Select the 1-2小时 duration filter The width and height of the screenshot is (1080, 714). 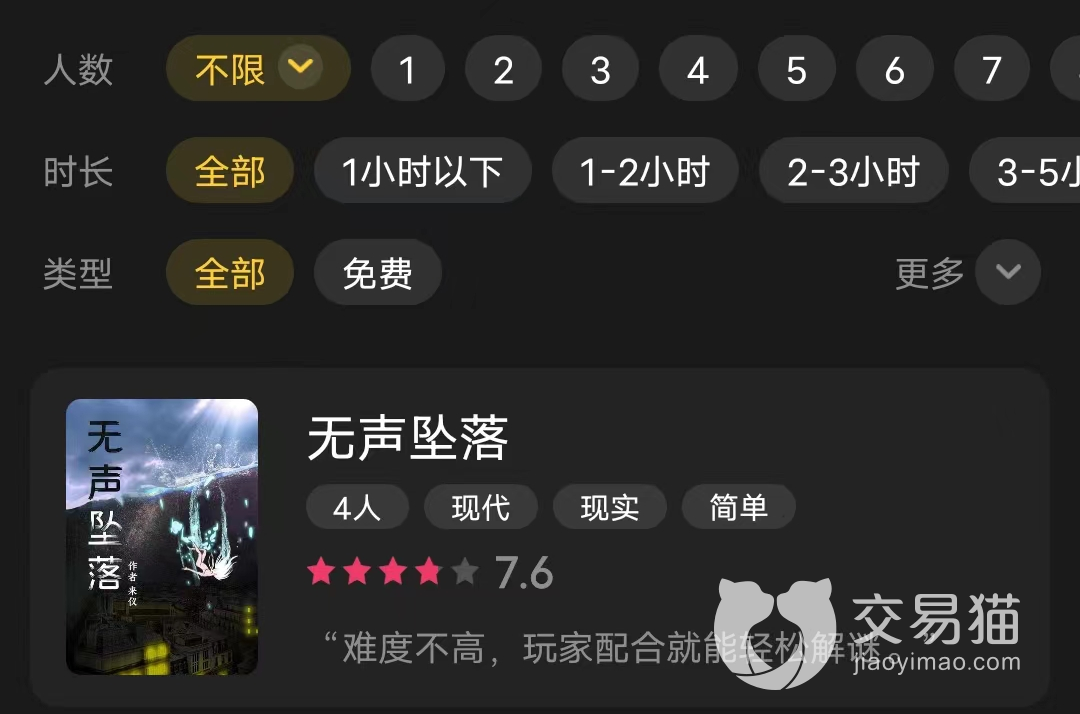[x=645, y=172]
